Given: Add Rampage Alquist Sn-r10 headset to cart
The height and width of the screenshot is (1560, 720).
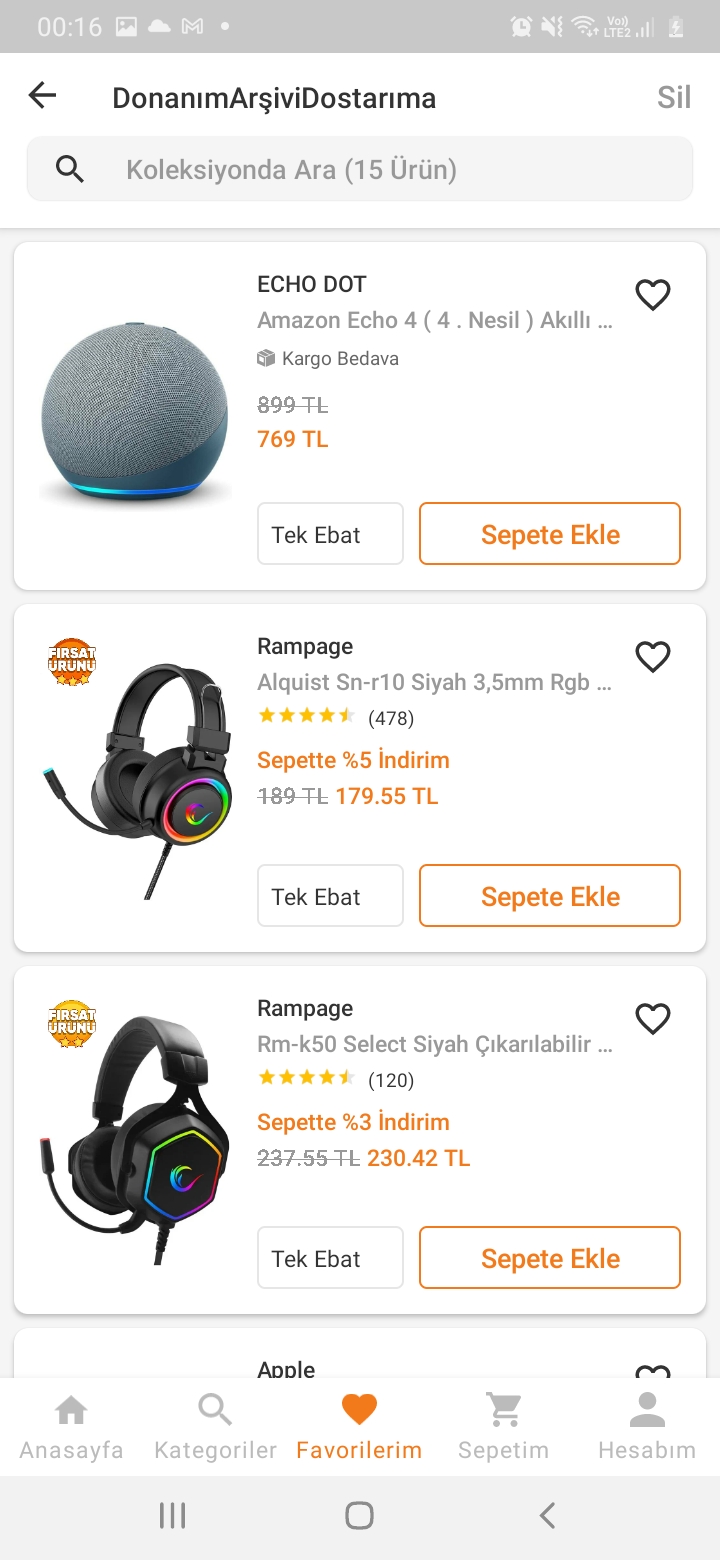Looking at the screenshot, I should 550,896.
